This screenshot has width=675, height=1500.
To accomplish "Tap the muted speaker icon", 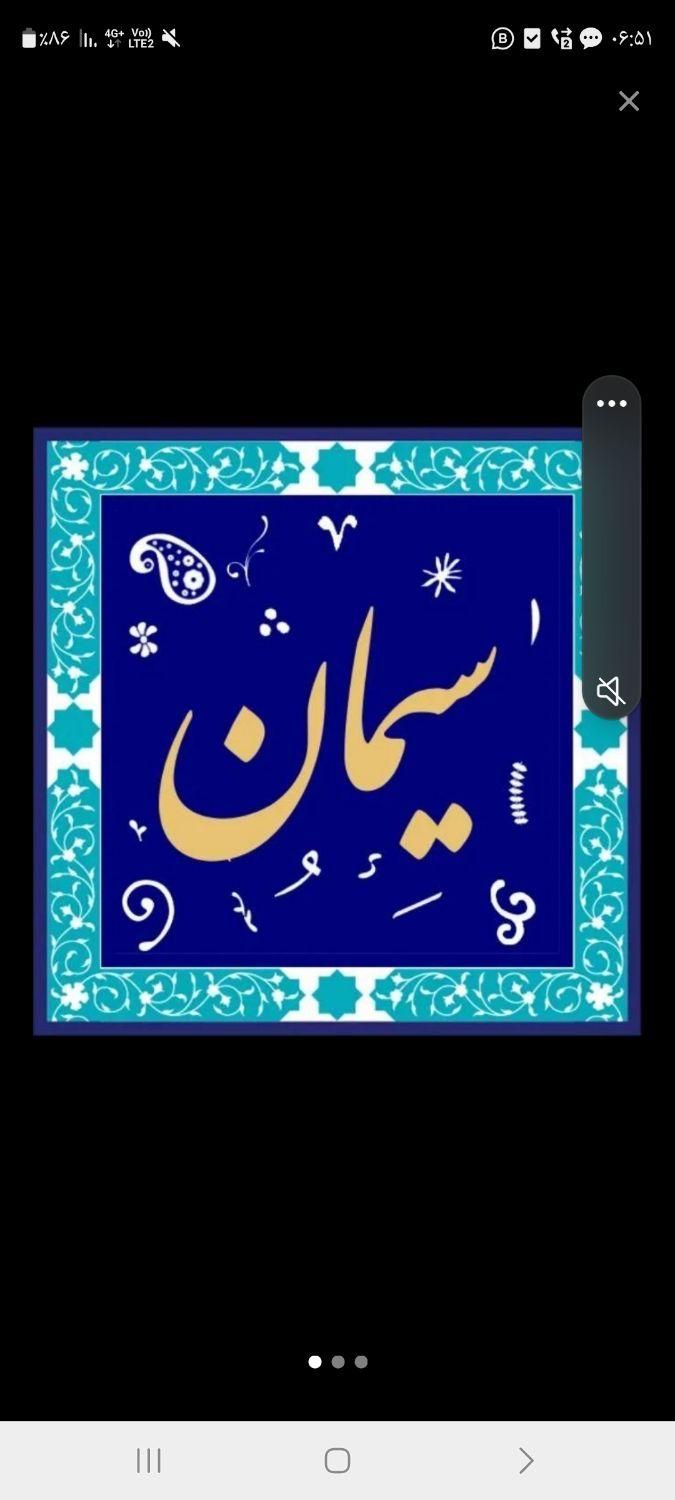I will click(611, 690).
